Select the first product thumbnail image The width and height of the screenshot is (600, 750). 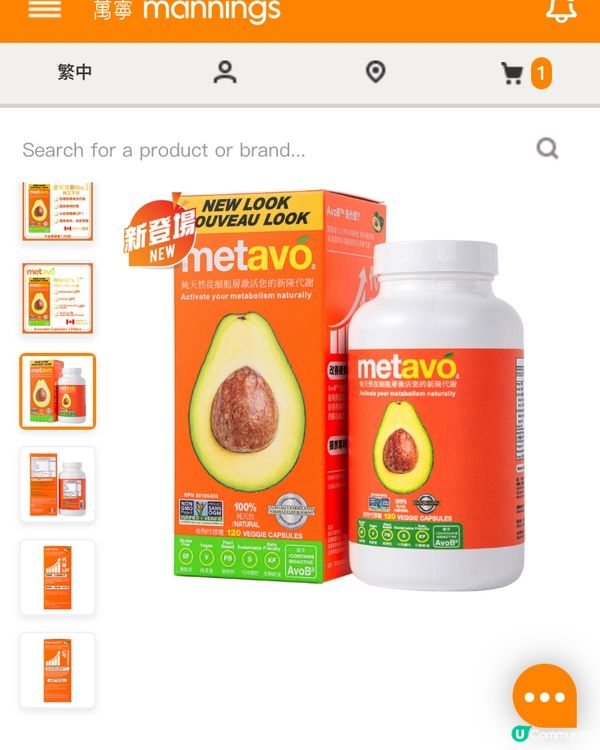[x=58, y=211]
